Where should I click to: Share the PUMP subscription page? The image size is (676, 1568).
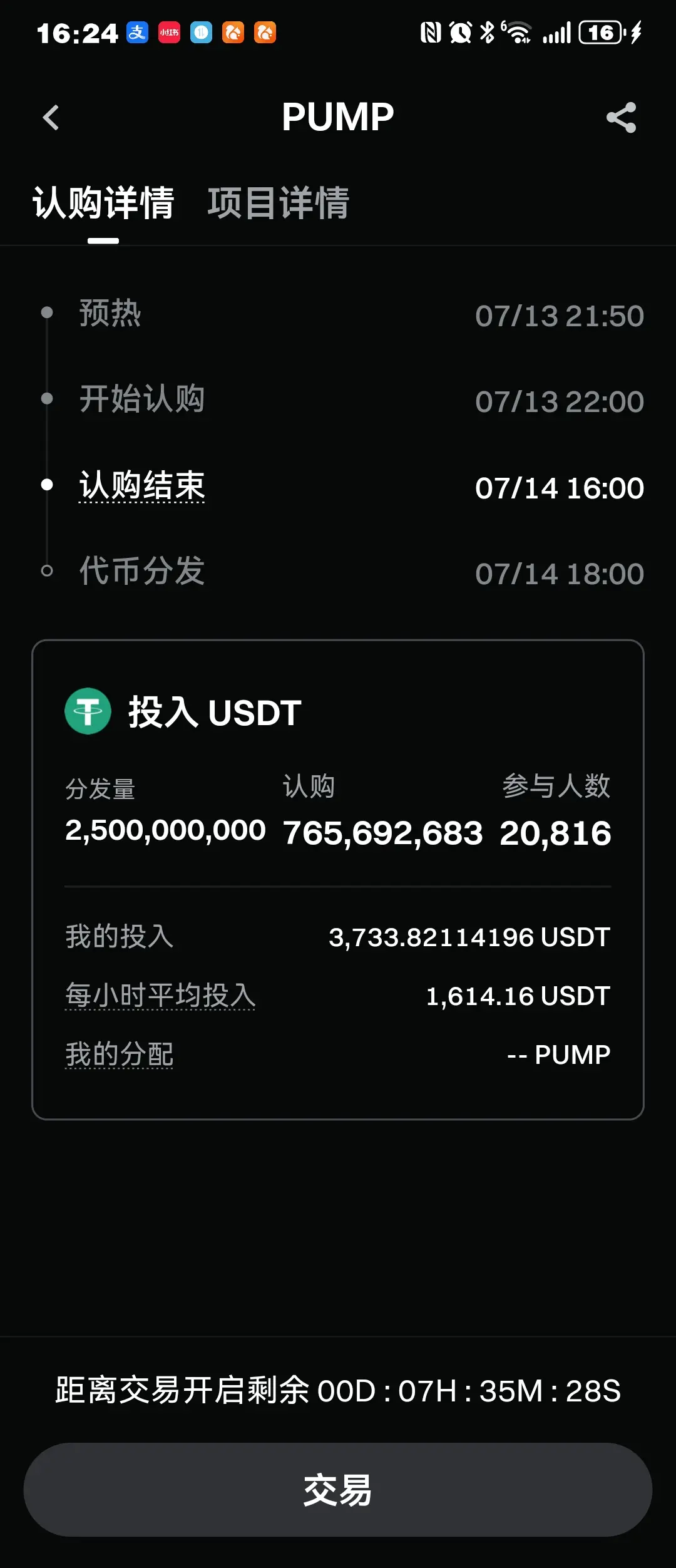[621, 118]
